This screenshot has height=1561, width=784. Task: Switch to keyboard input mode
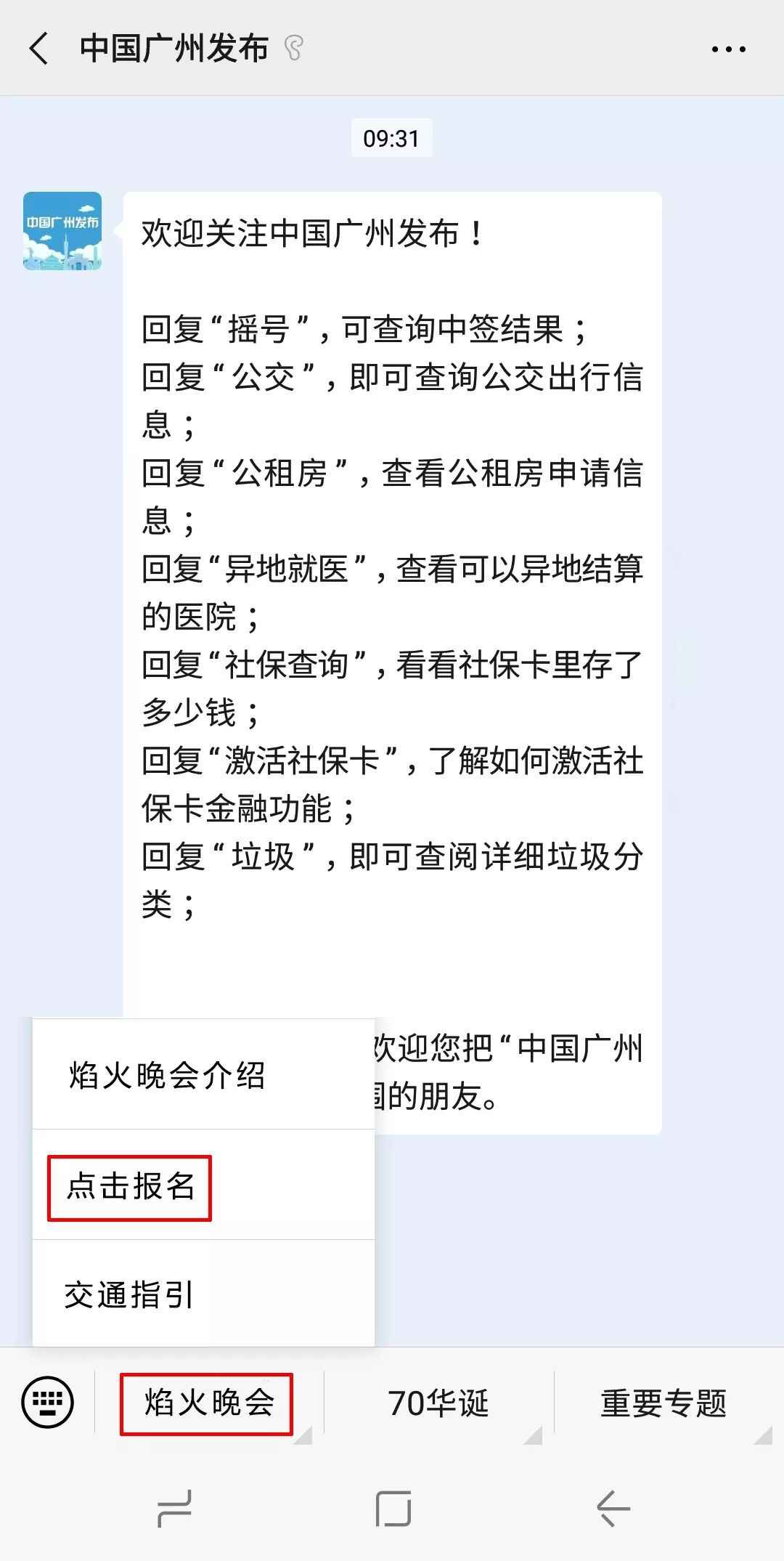pyautogui.click(x=48, y=1402)
